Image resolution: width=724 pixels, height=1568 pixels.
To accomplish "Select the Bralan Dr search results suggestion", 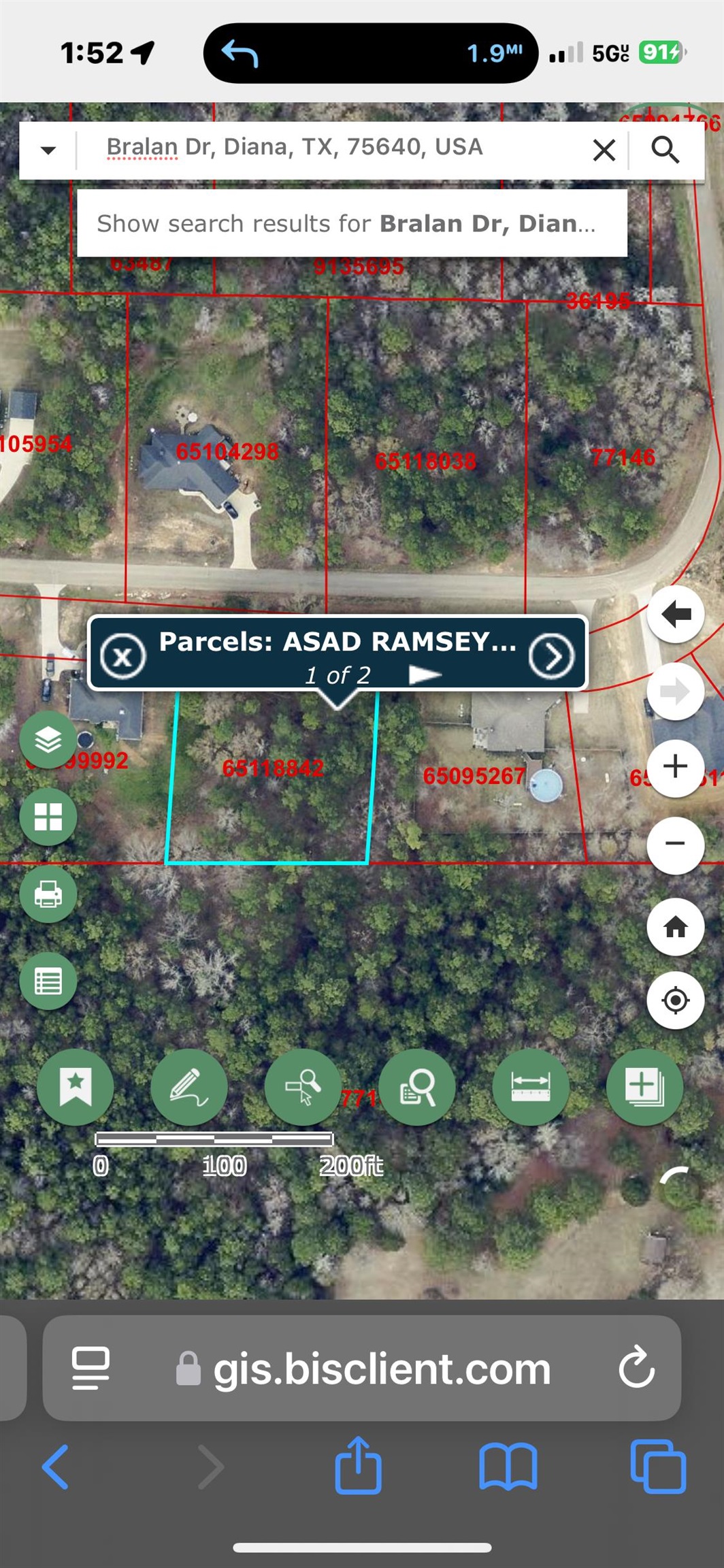I will (x=351, y=223).
